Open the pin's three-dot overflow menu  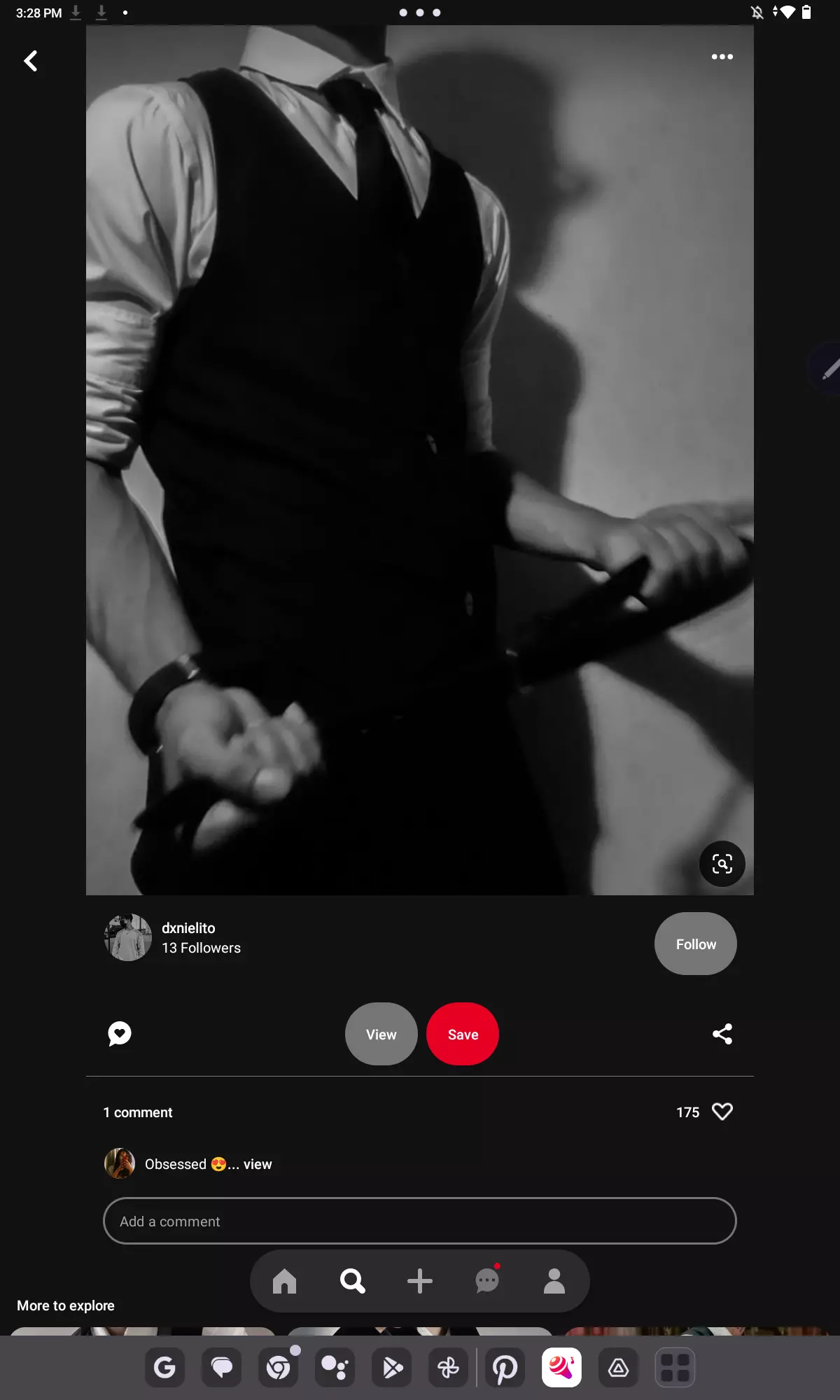(x=722, y=57)
